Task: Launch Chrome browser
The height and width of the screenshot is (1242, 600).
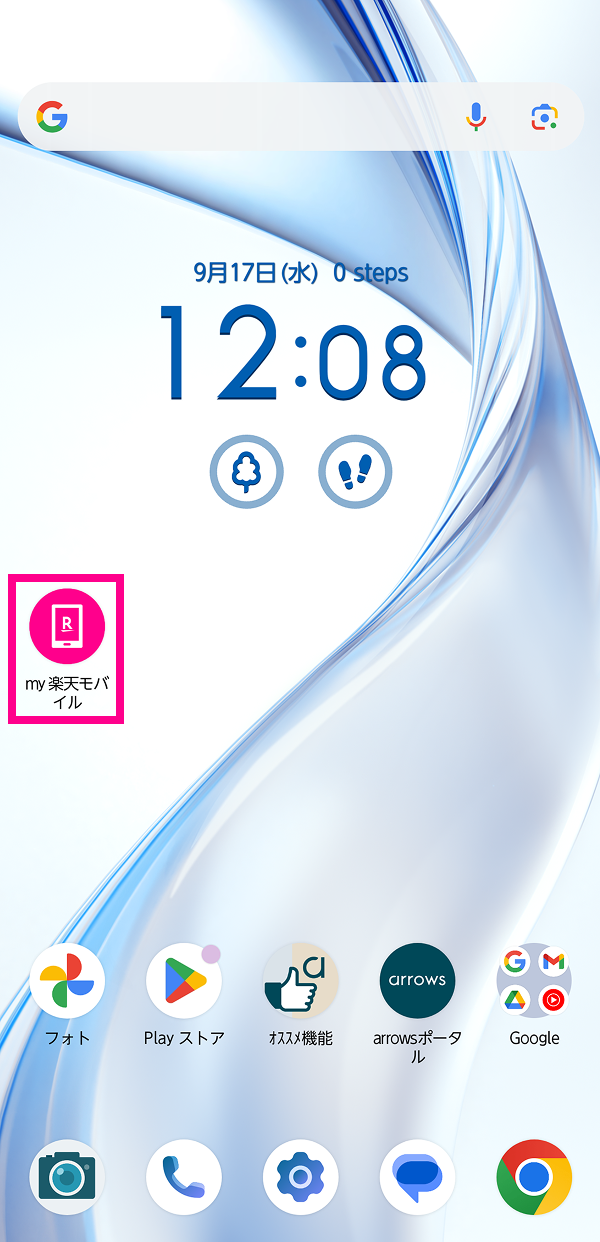Action: click(534, 1177)
